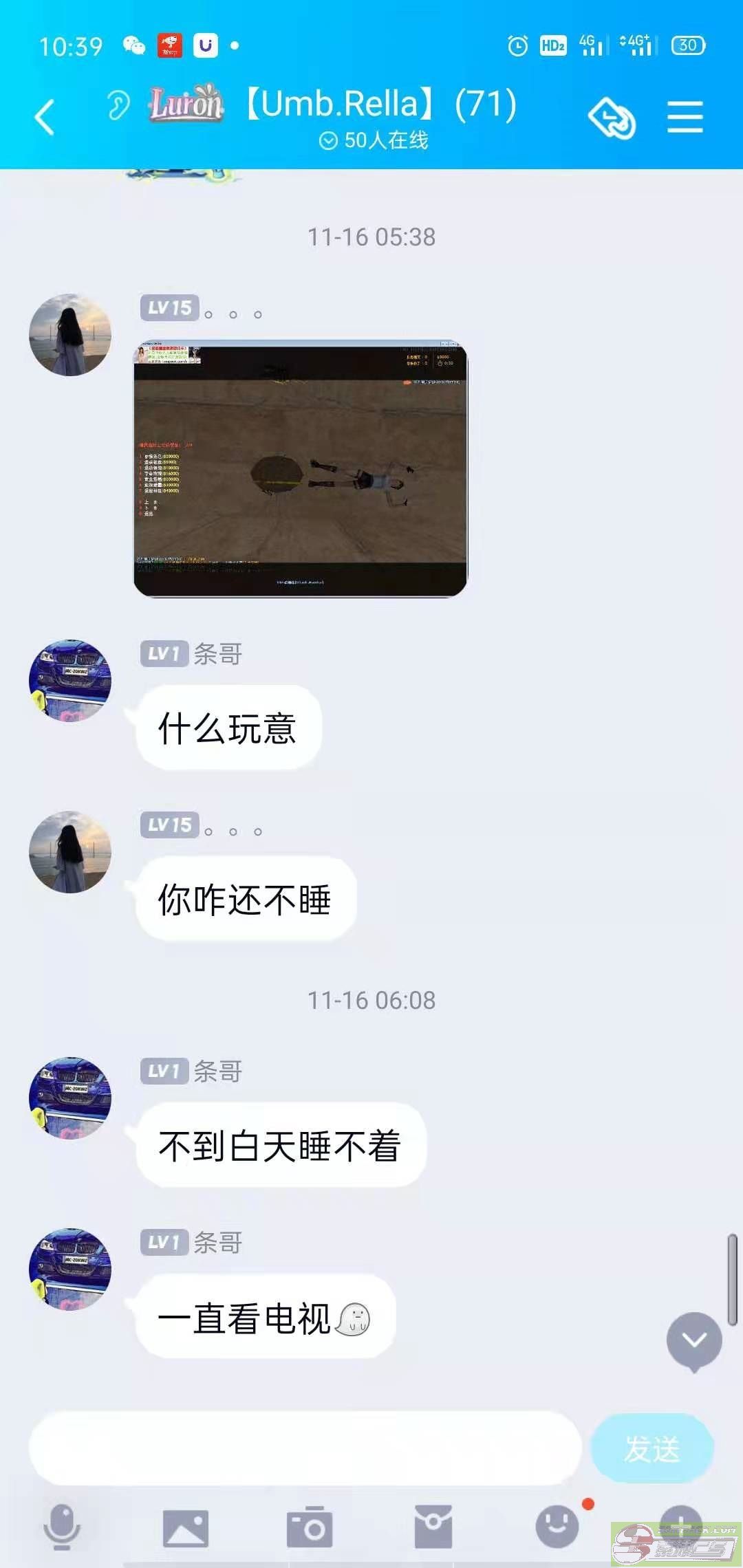This screenshot has height=1568, width=743.
Task: Send a red packet envelope
Action: 433,1527
